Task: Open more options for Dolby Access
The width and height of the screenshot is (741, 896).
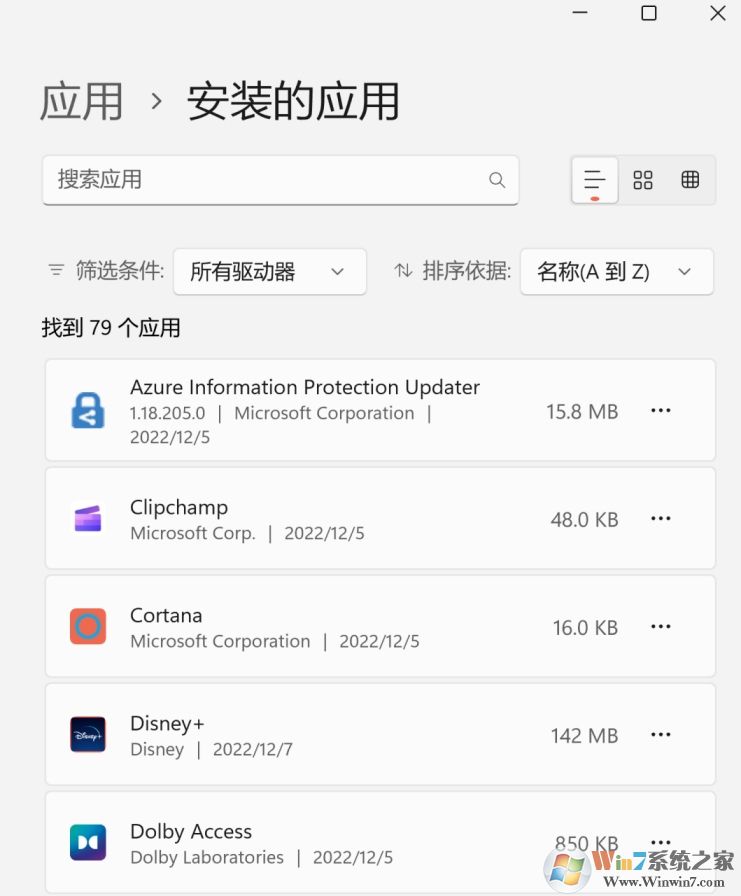Action: click(661, 842)
